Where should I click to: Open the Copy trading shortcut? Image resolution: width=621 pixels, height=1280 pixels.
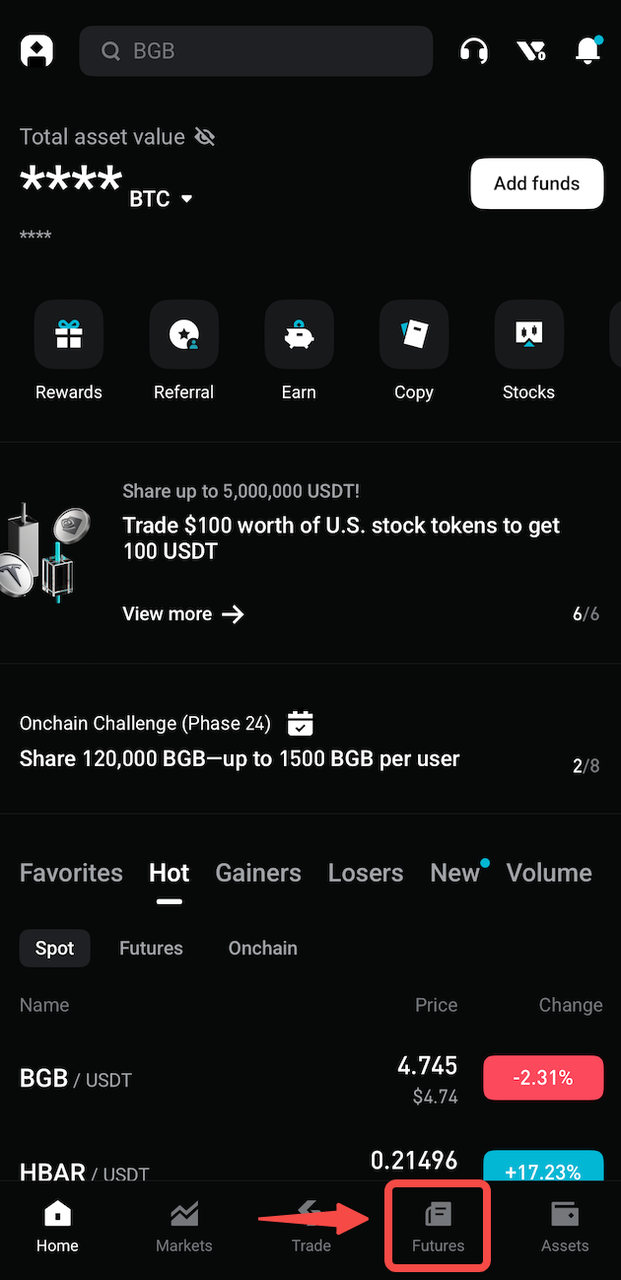414,350
